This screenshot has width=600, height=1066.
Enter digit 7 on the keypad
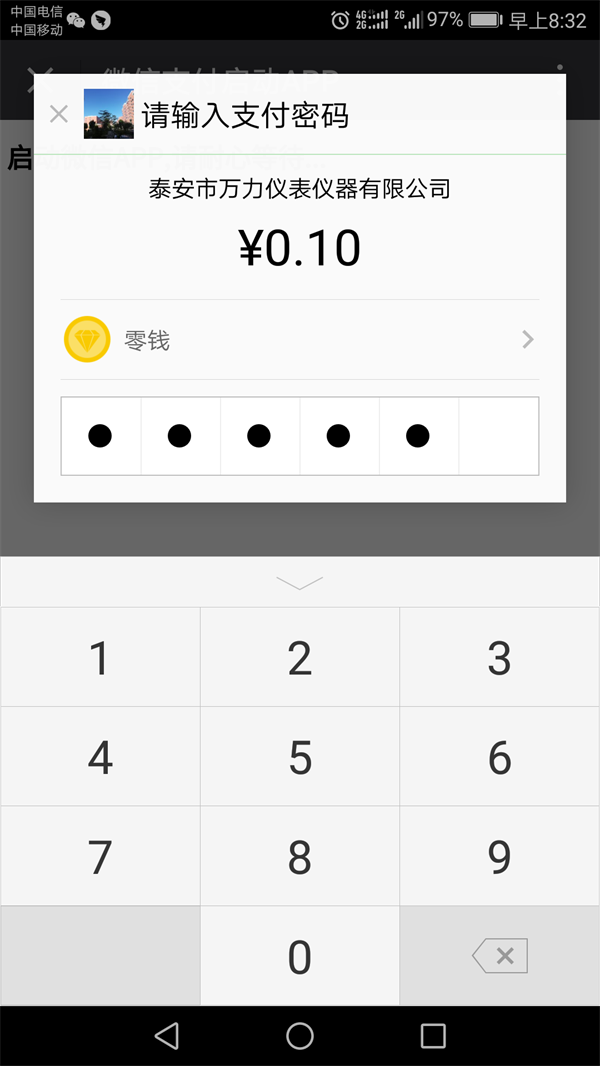(100, 857)
